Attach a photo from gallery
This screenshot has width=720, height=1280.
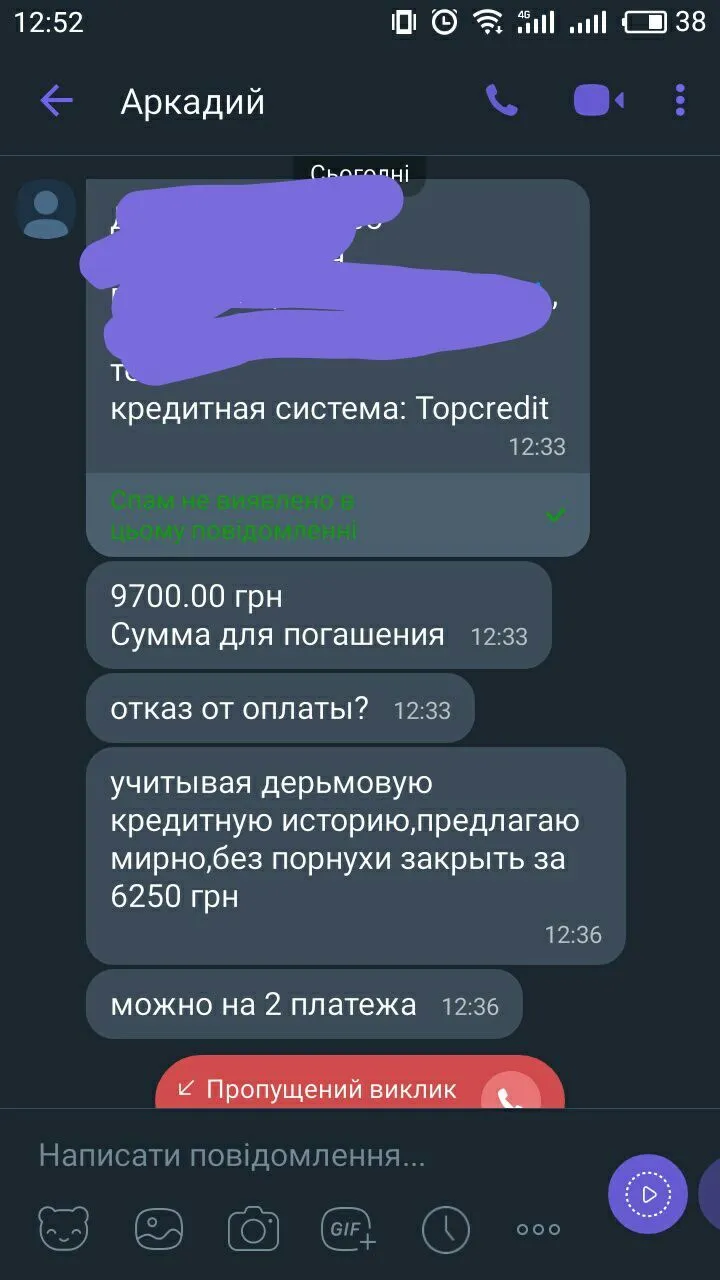(159, 1229)
